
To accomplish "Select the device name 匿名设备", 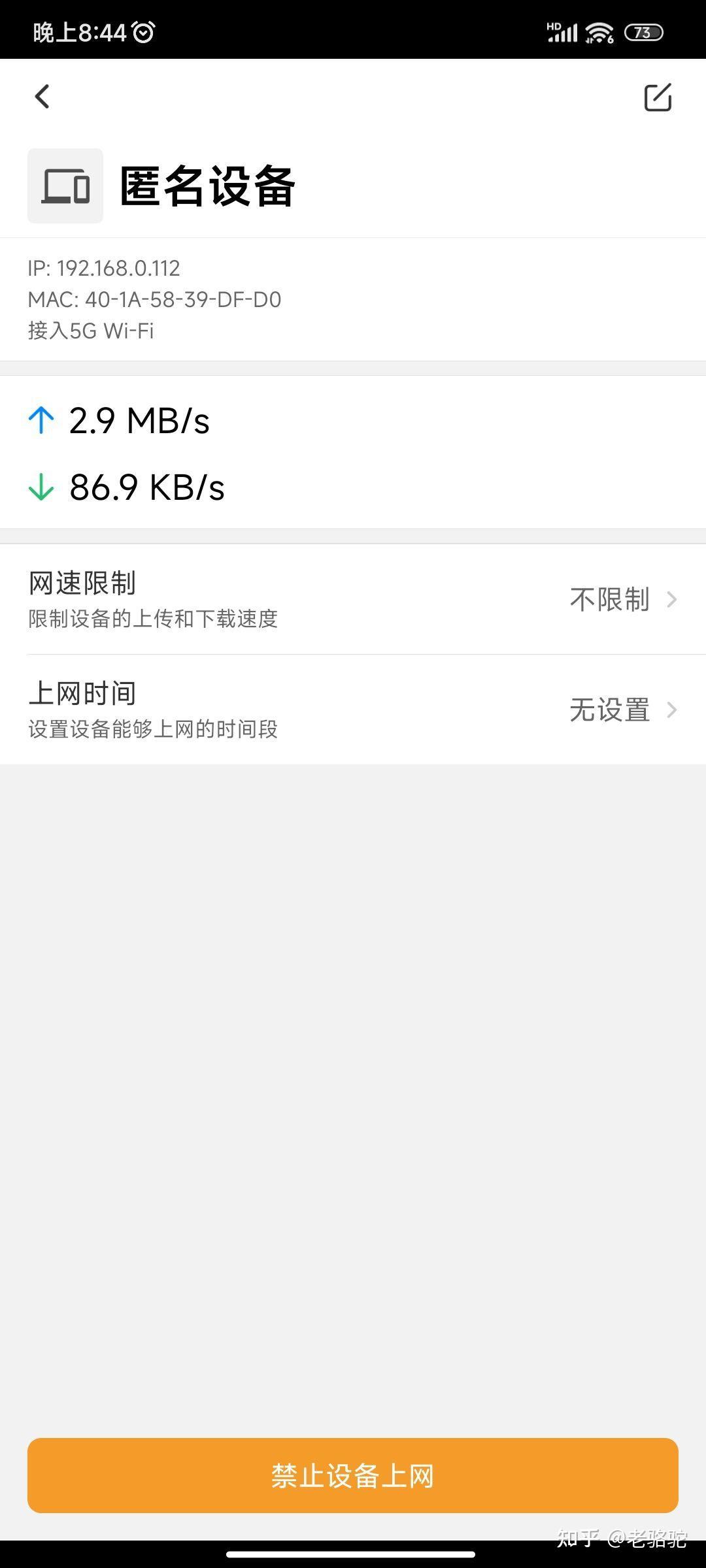I will coord(208,185).
